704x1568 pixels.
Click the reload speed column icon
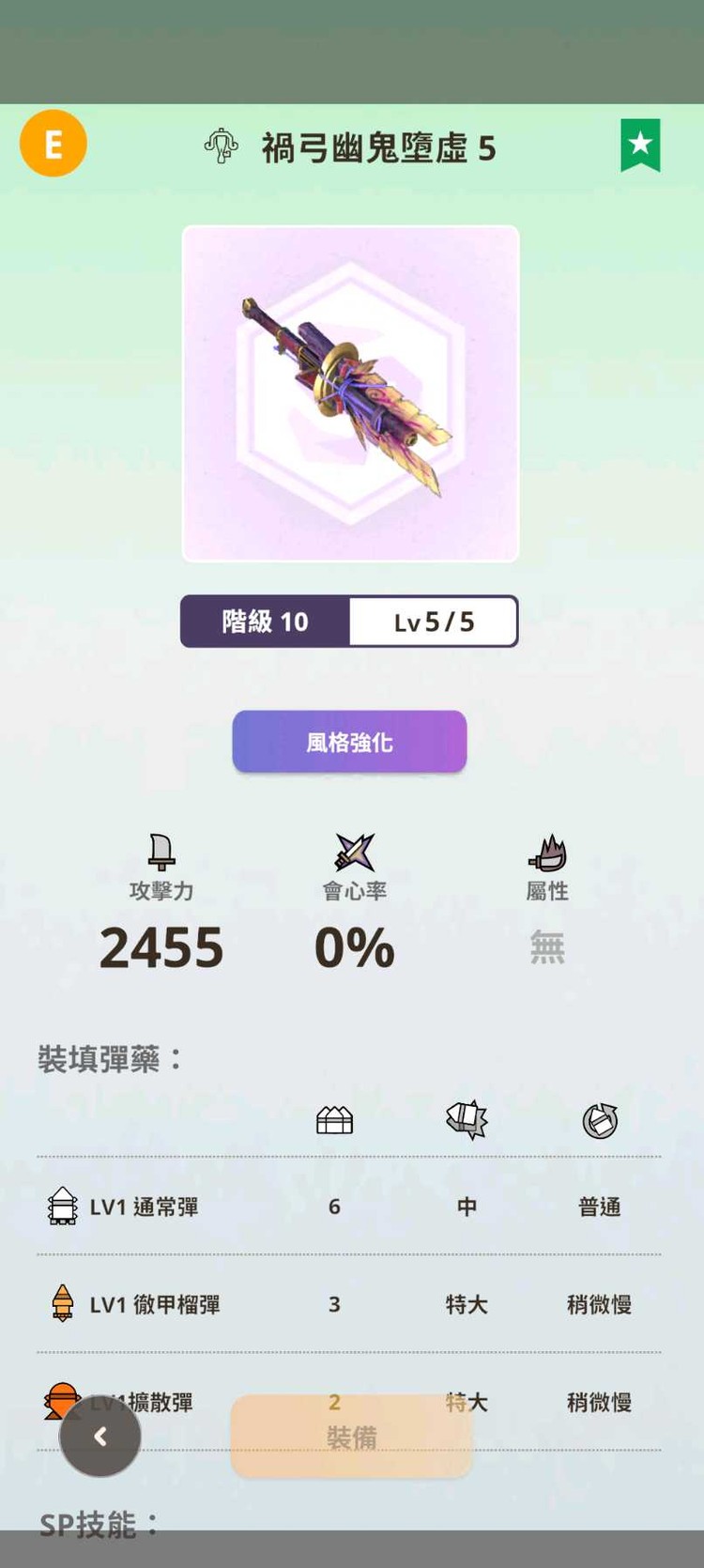(601, 1119)
